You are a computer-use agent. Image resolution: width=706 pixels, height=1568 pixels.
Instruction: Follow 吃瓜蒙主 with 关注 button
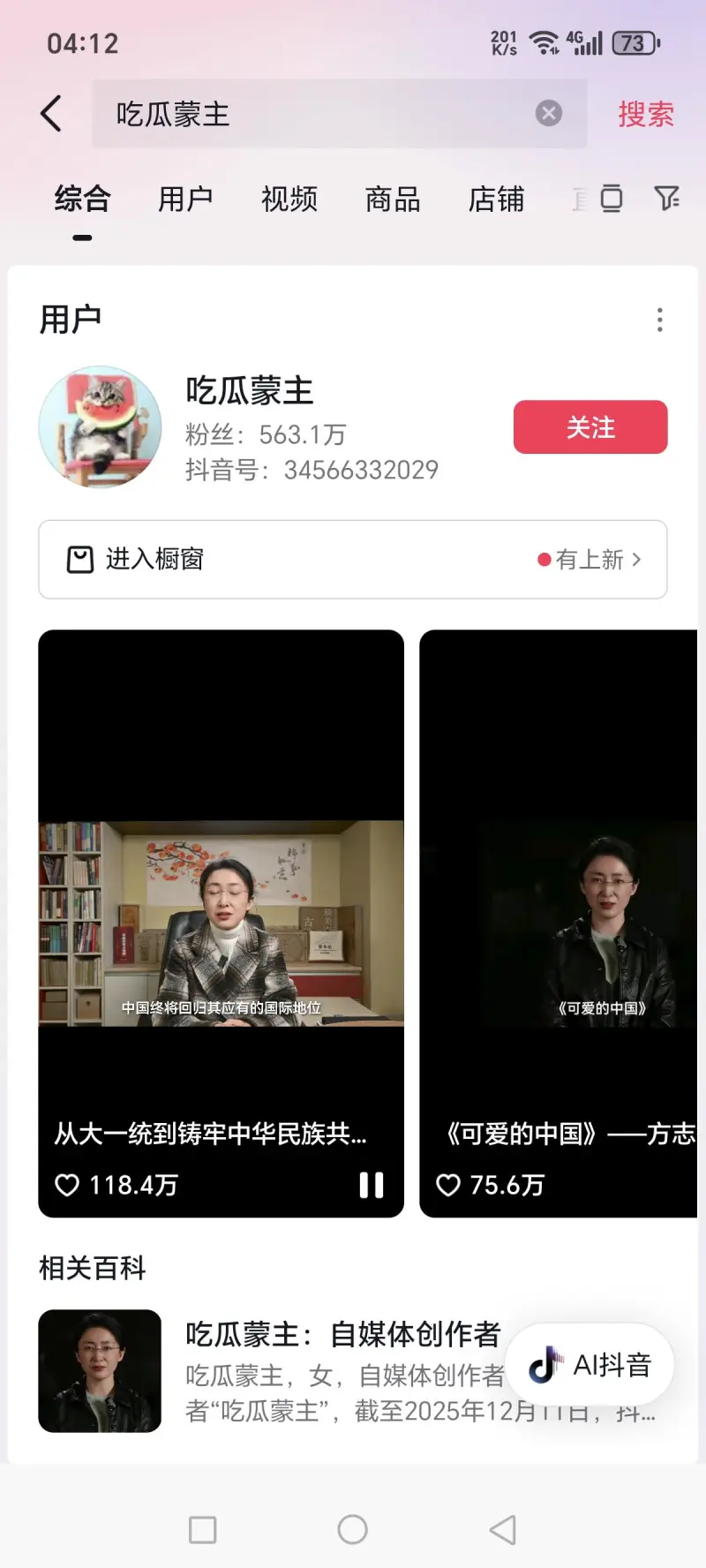click(x=590, y=427)
